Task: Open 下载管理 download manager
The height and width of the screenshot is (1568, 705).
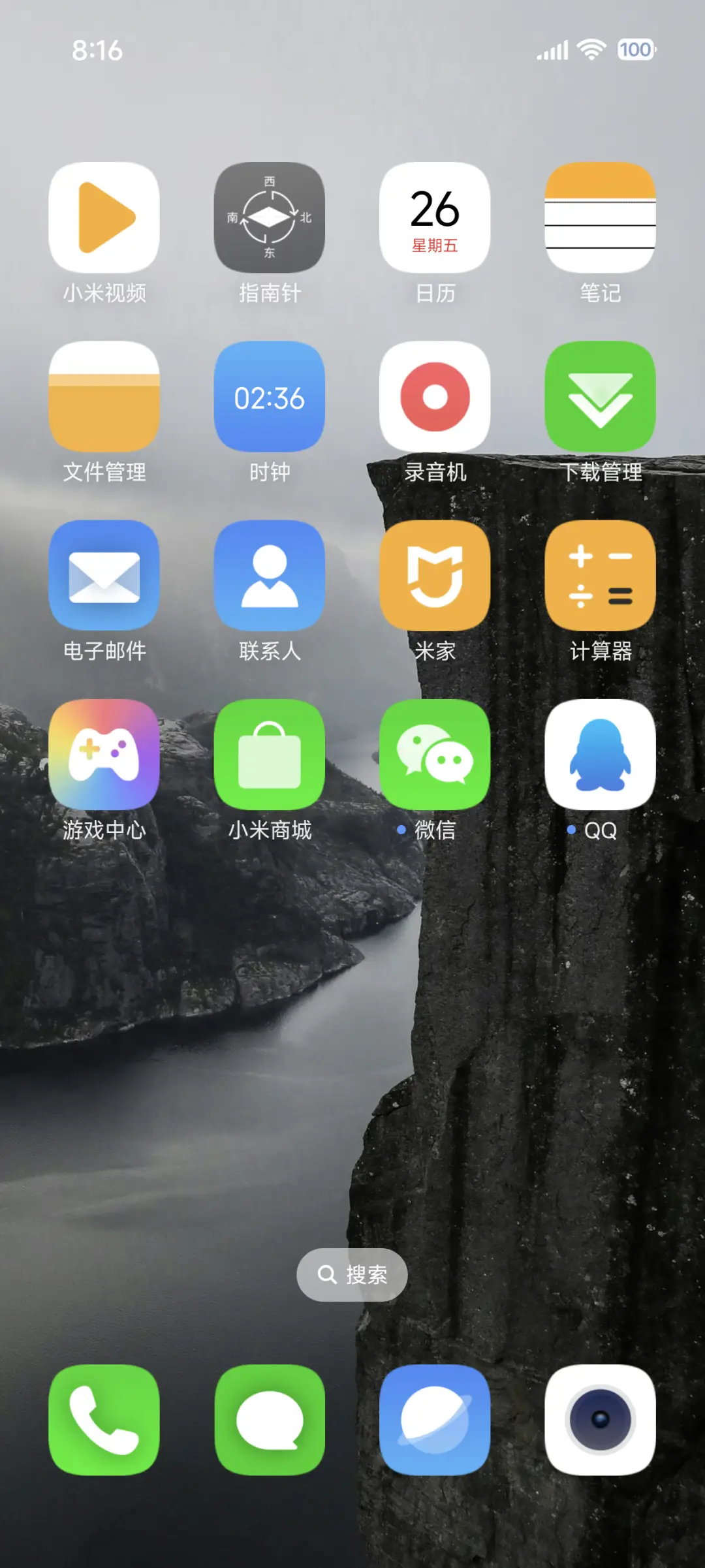Action: click(x=601, y=398)
